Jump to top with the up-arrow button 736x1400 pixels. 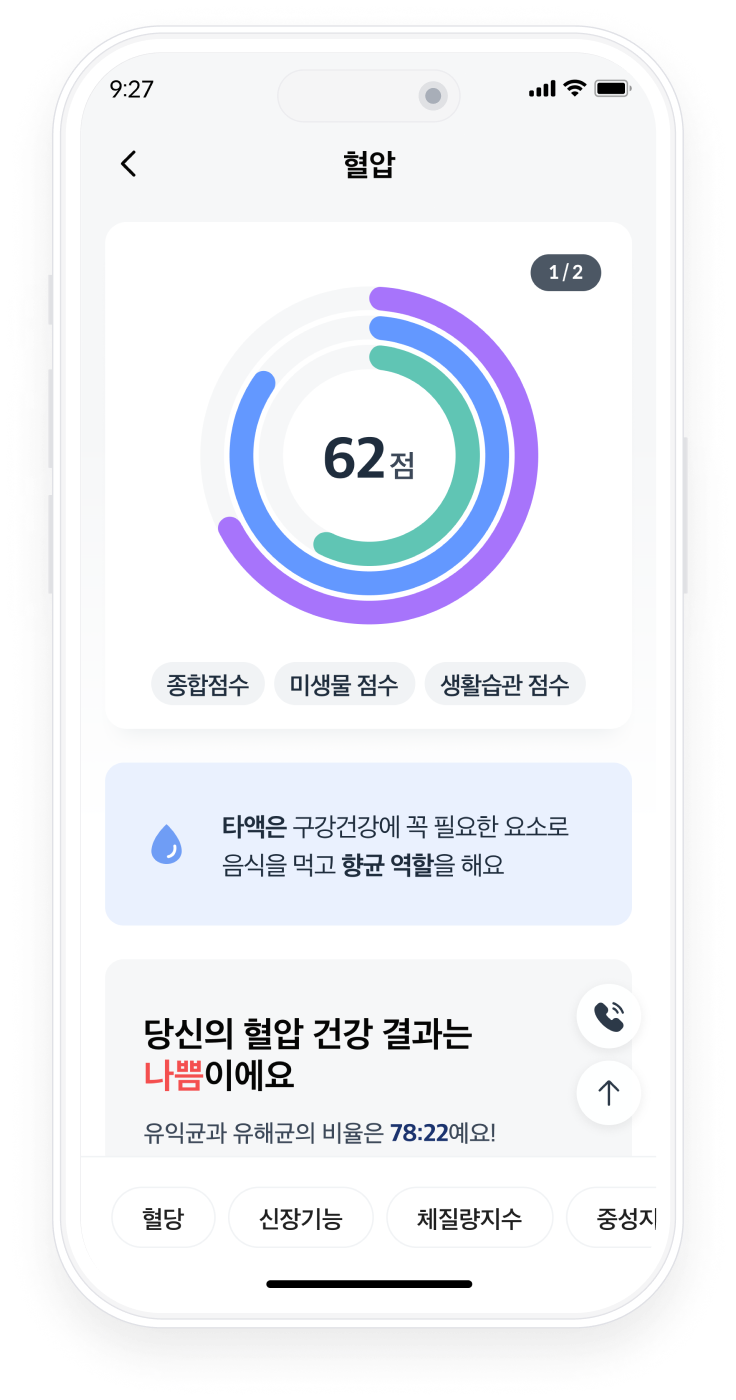[x=608, y=1093]
